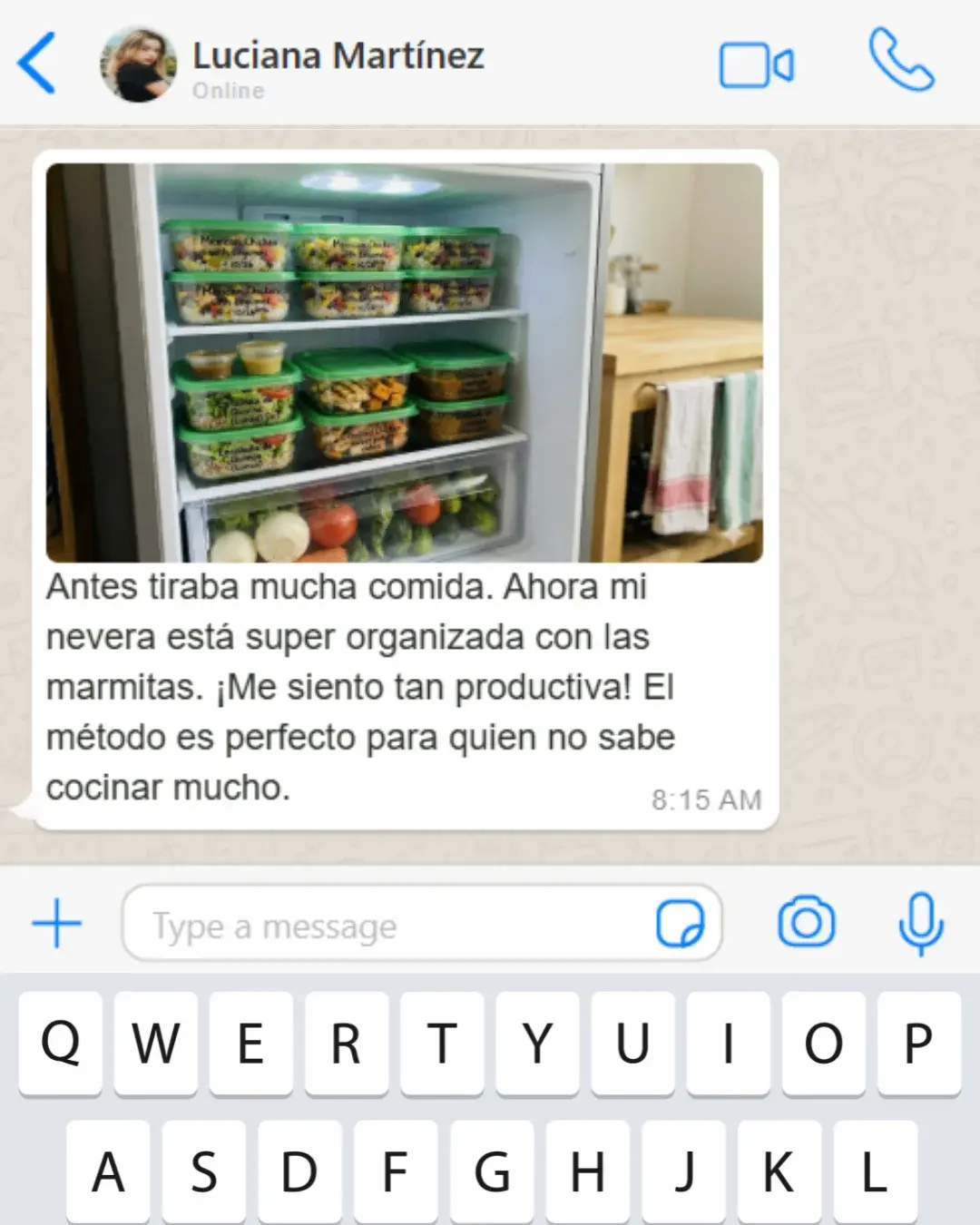The height and width of the screenshot is (1225, 980).
Task: Start a video call with Luciana Martínez
Action: tap(756, 64)
